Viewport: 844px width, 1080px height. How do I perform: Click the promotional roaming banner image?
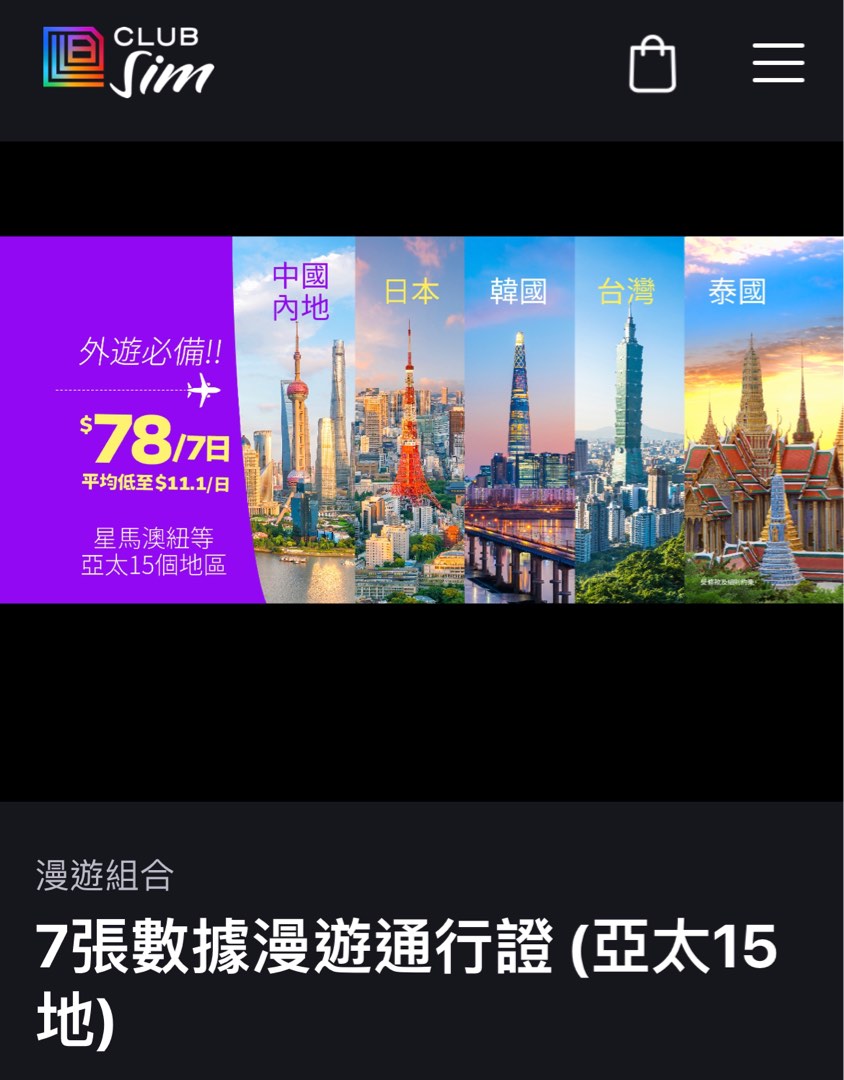tap(422, 420)
